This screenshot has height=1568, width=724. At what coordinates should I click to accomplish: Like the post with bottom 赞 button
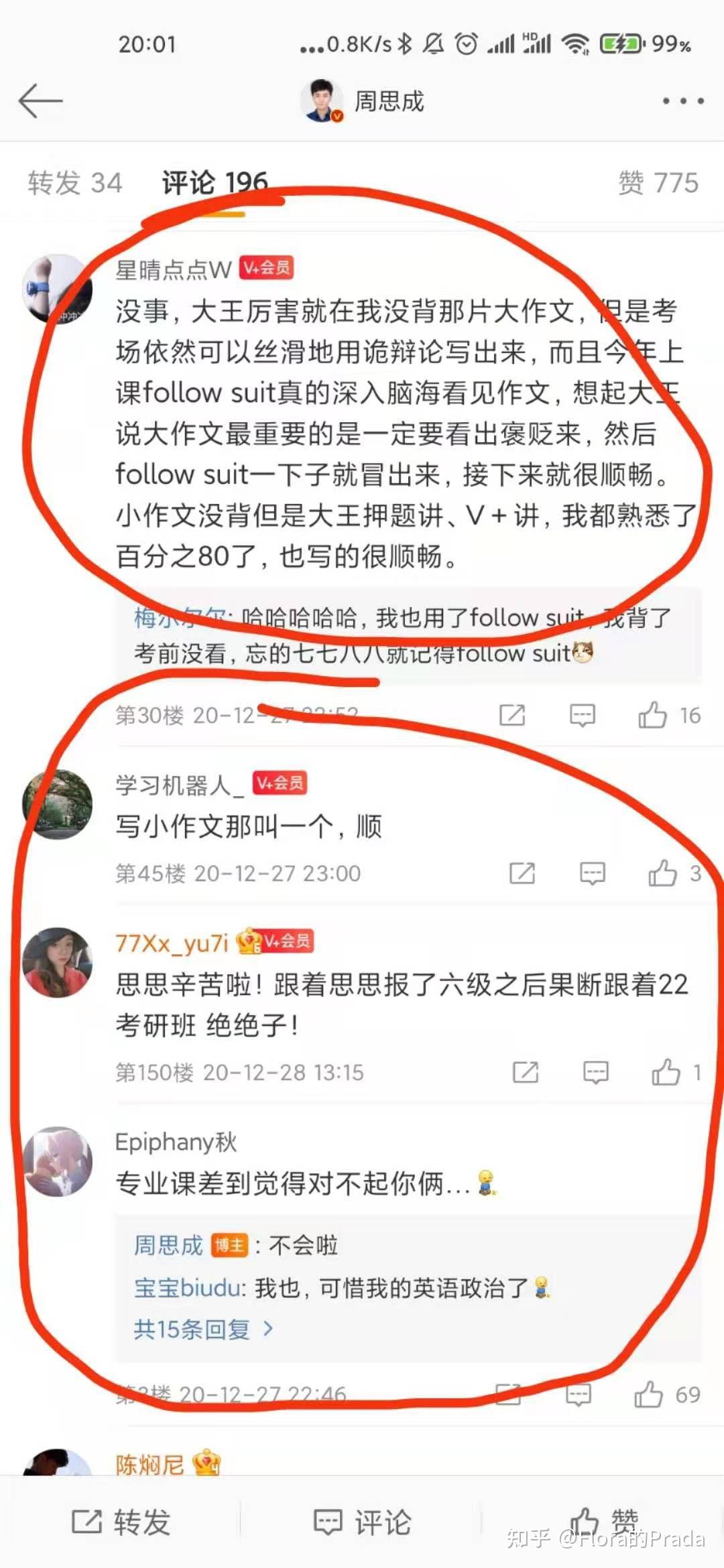(603, 1522)
